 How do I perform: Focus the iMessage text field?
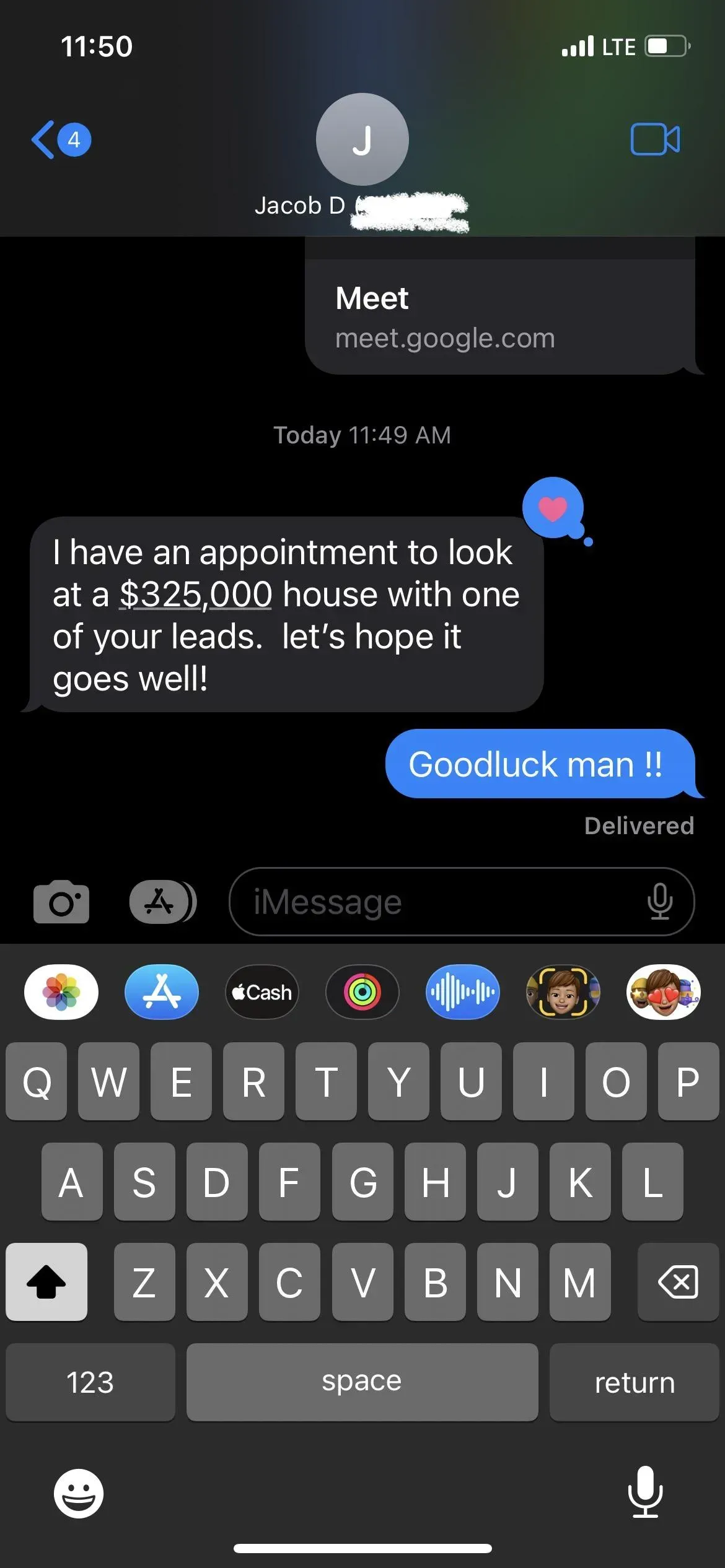(x=434, y=902)
